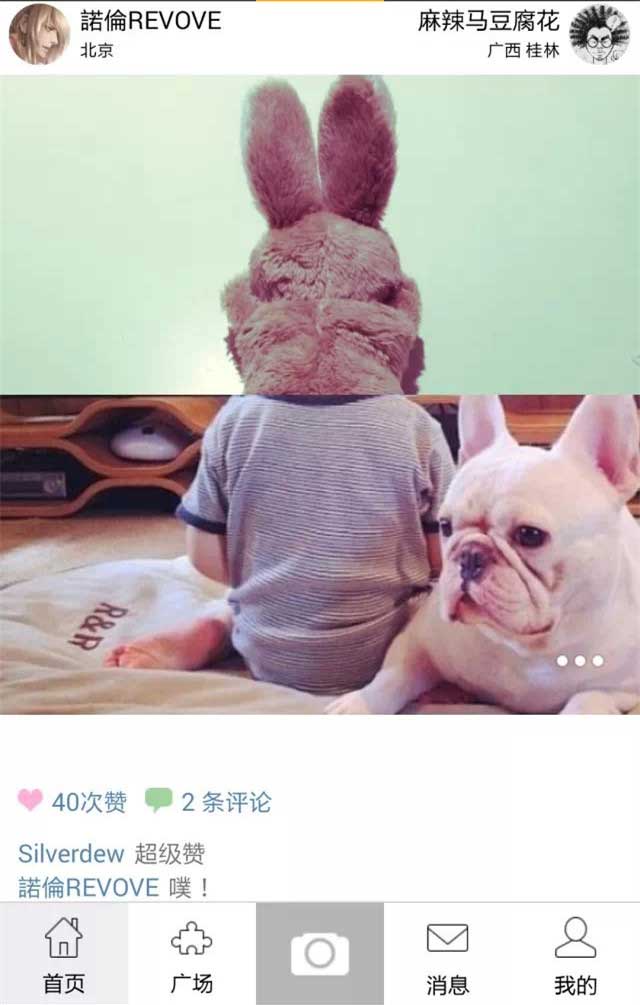Switch to the 消息 tab
The height and width of the screenshot is (1005, 640).
click(x=447, y=955)
